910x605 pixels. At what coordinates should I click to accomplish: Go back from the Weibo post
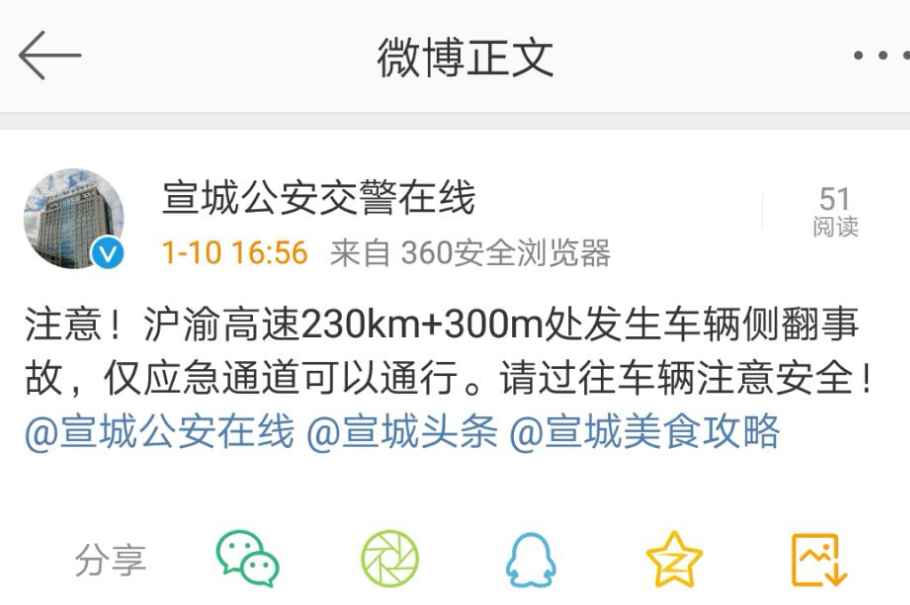click(x=48, y=55)
